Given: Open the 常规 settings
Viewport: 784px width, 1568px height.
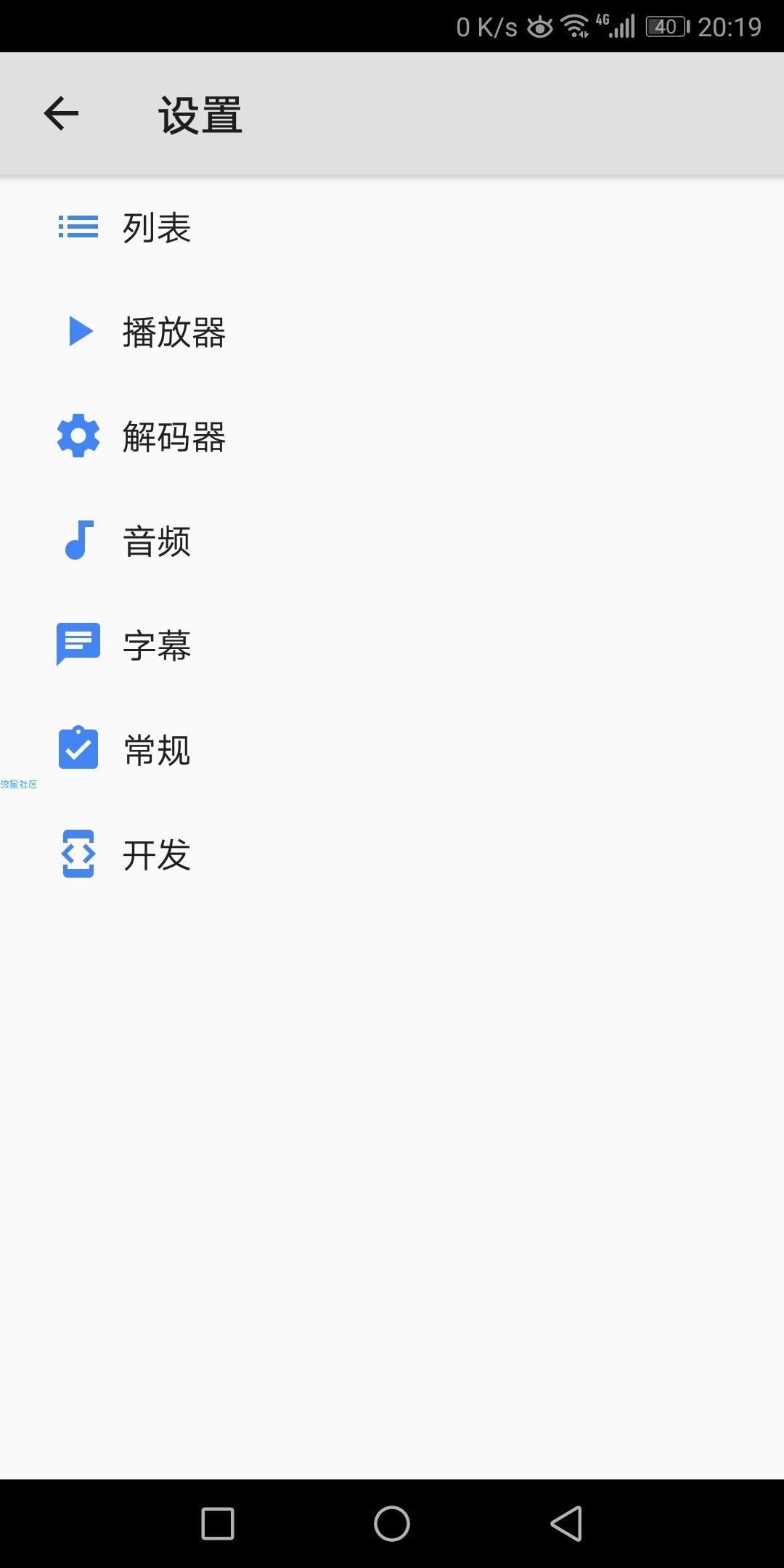Looking at the screenshot, I should pyautogui.click(x=392, y=750).
